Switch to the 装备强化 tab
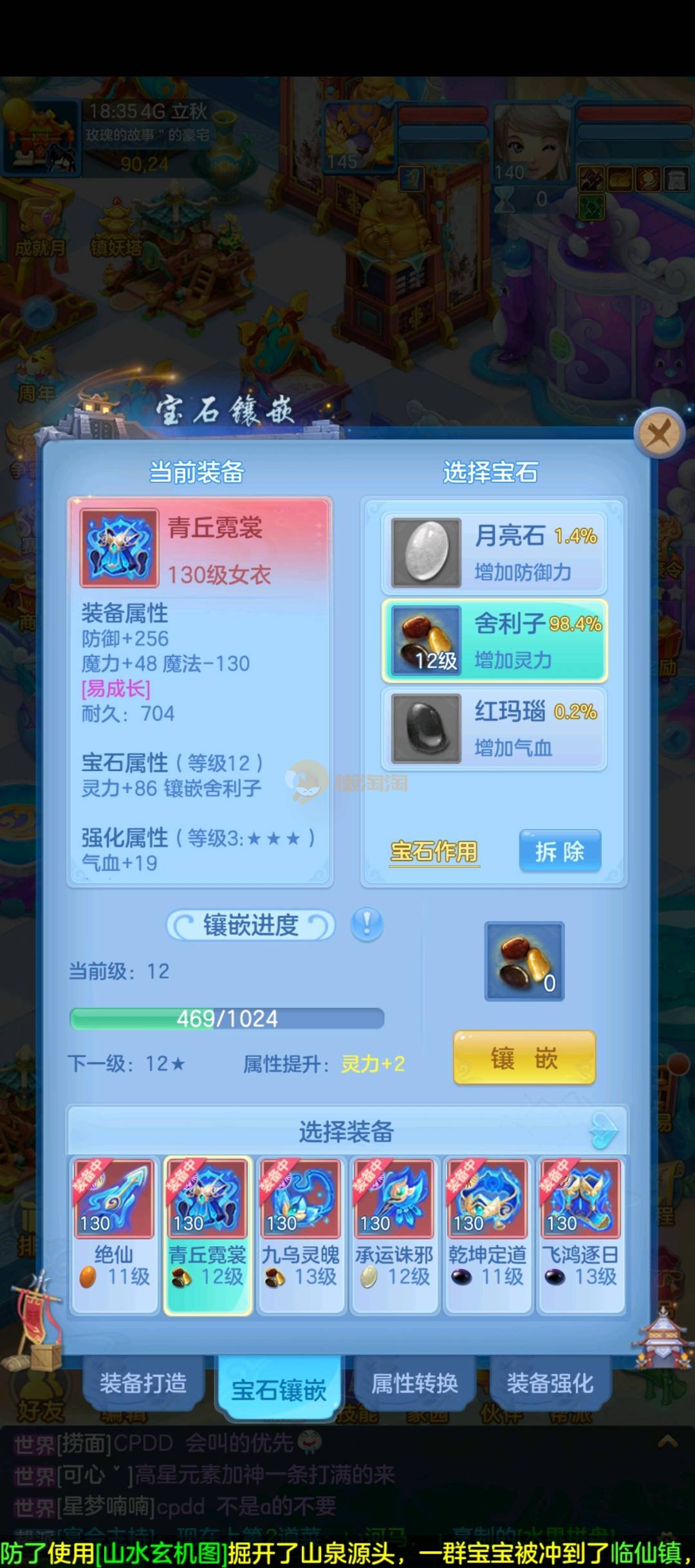 [x=550, y=1383]
